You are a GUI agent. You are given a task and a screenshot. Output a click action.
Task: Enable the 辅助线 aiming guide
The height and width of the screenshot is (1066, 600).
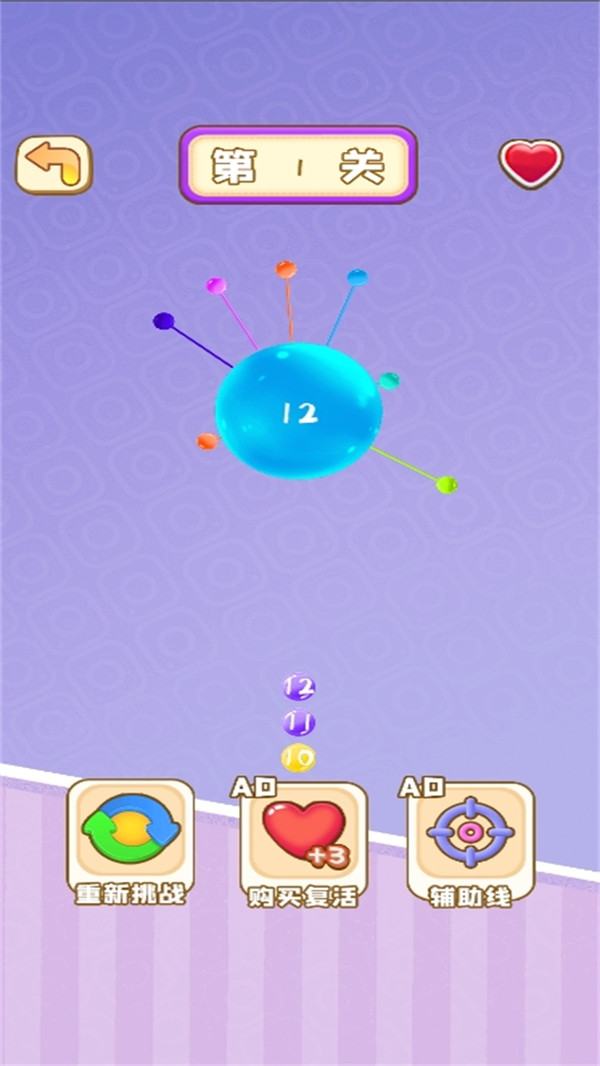tap(470, 845)
